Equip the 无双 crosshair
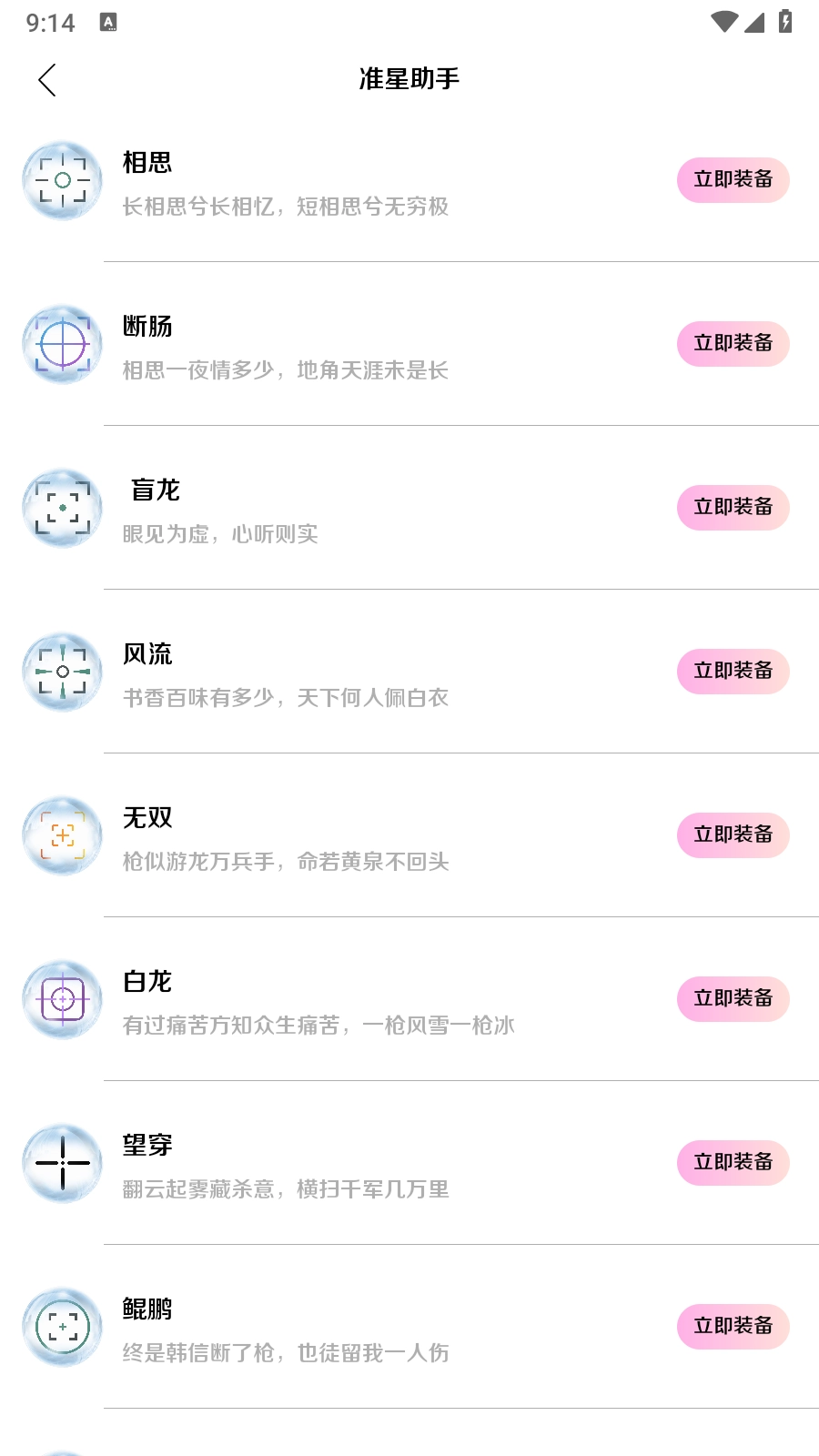Image resolution: width=819 pixels, height=1456 pixels. [733, 835]
